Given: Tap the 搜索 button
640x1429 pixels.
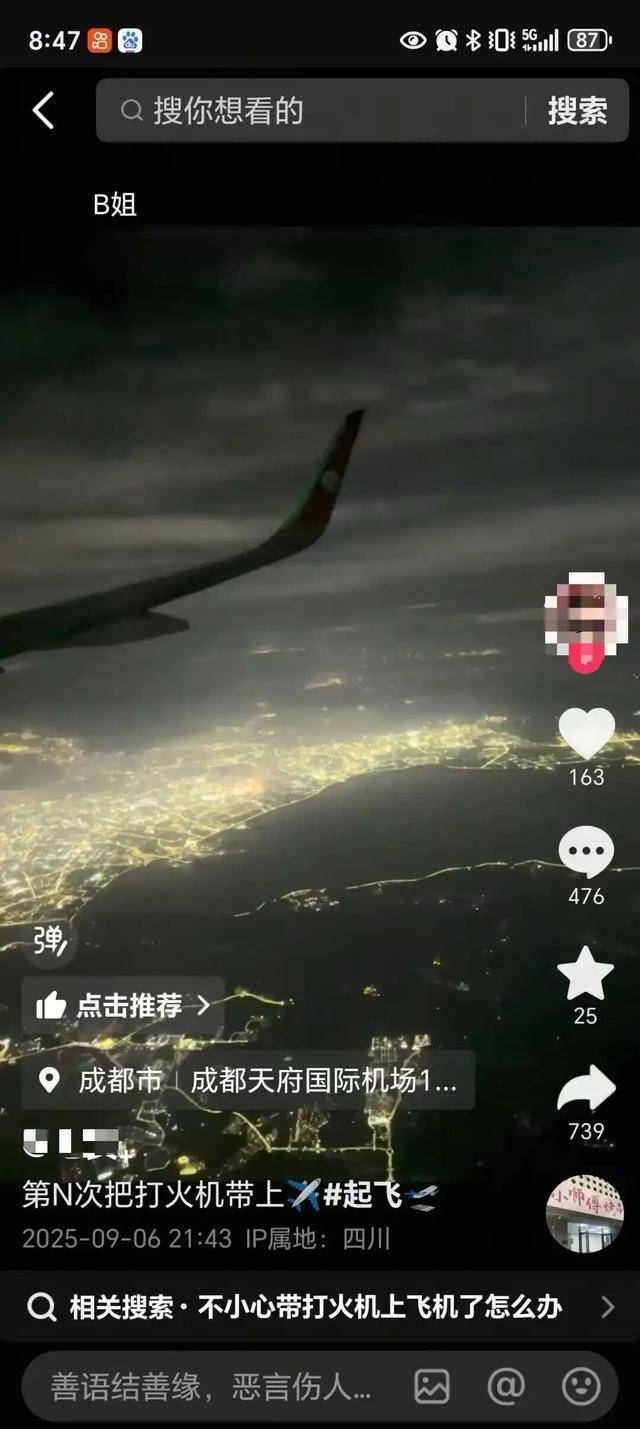Looking at the screenshot, I should pyautogui.click(x=577, y=110).
